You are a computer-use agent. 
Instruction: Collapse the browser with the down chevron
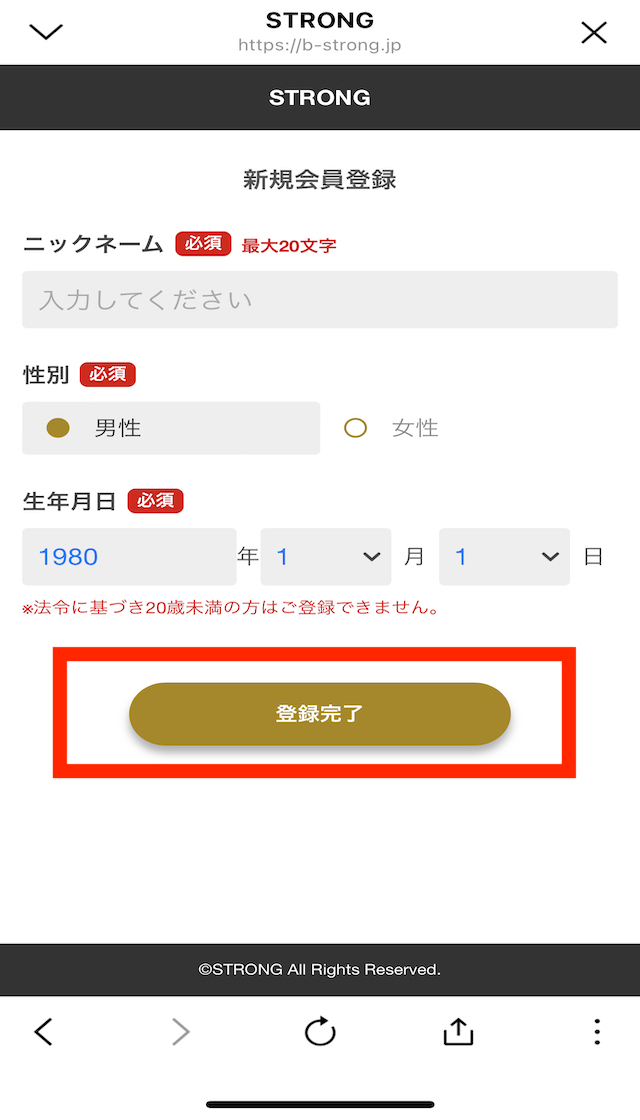46,32
